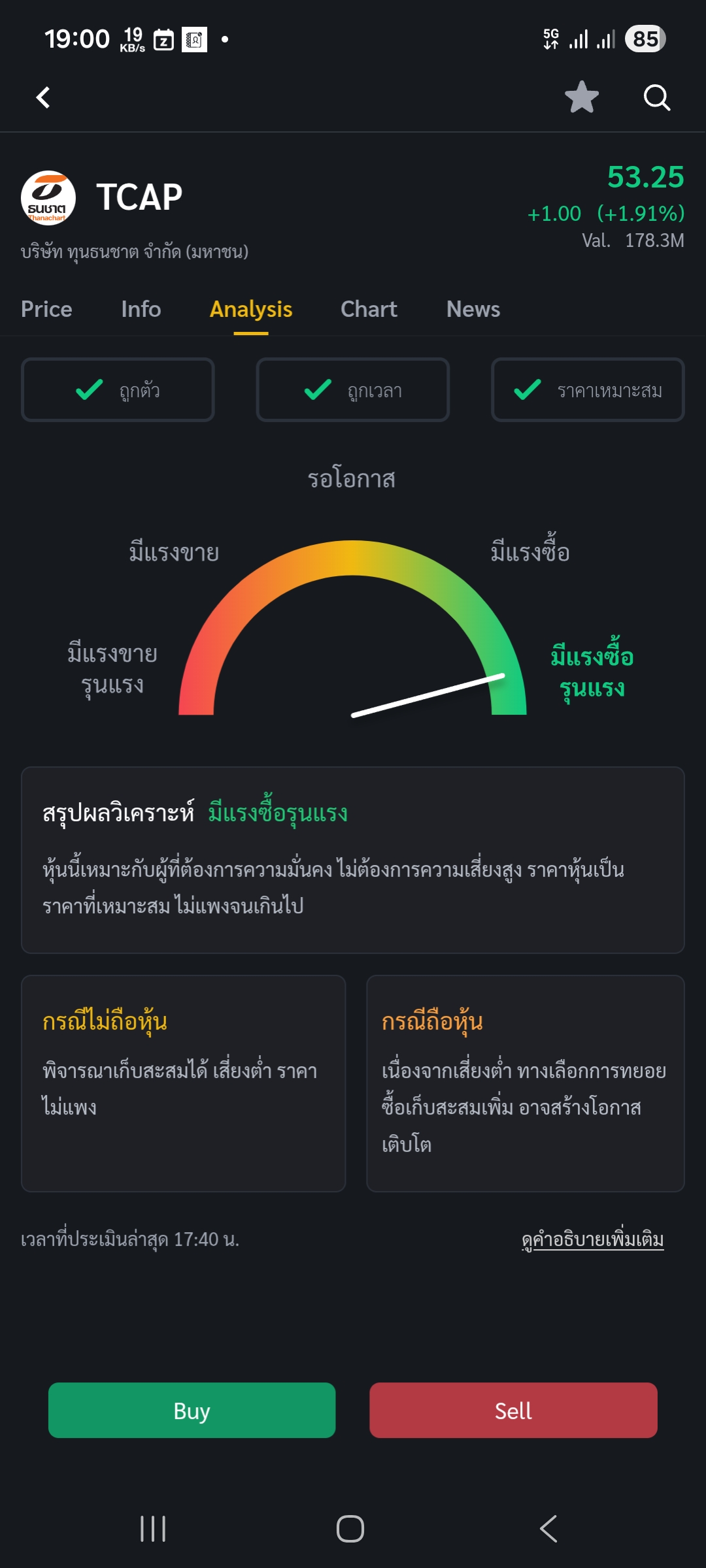Tap the Thanachart TCAP company logo
The height and width of the screenshot is (1568, 706).
click(x=50, y=195)
